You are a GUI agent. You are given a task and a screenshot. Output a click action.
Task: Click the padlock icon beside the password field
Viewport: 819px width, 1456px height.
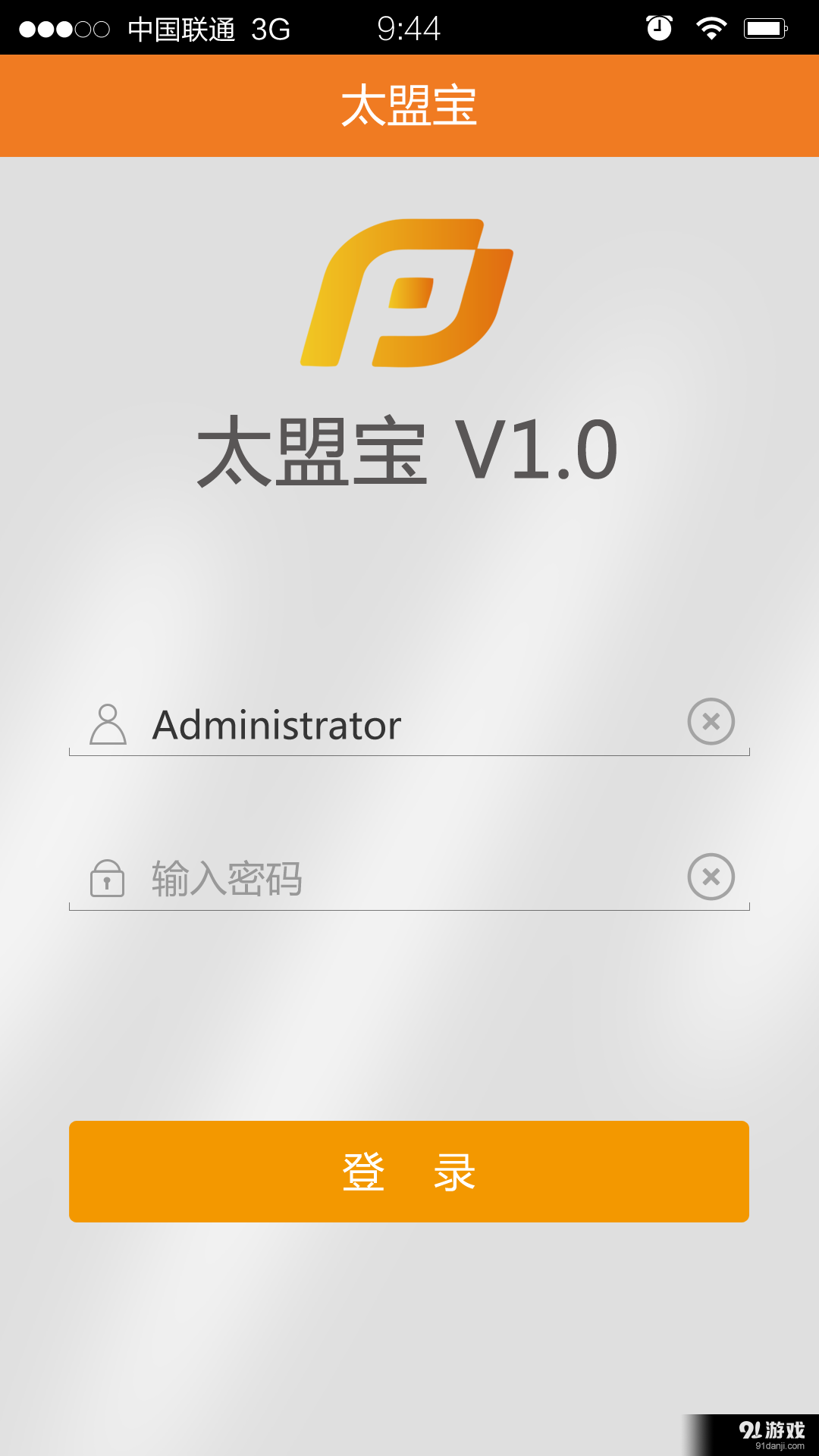108,878
